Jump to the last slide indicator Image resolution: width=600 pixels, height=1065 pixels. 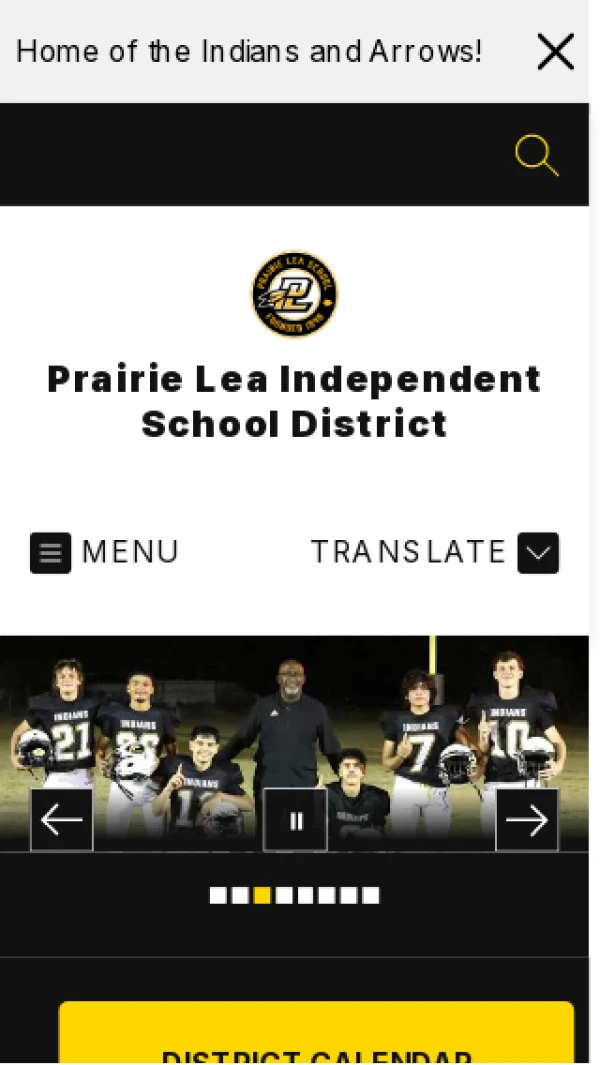[371, 895]
